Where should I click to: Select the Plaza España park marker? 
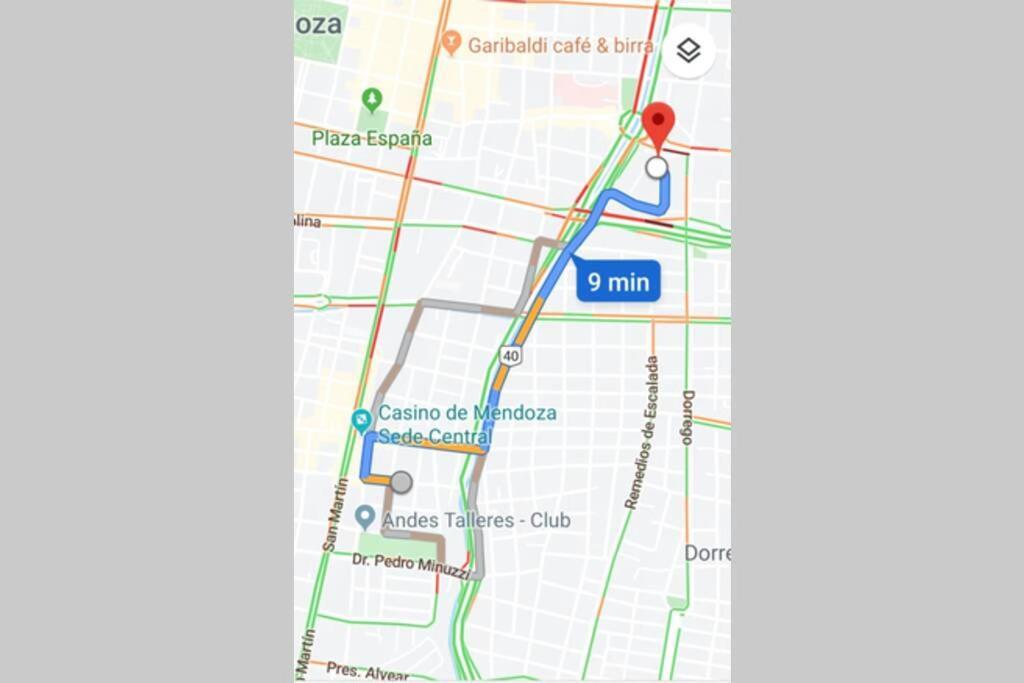372,100
